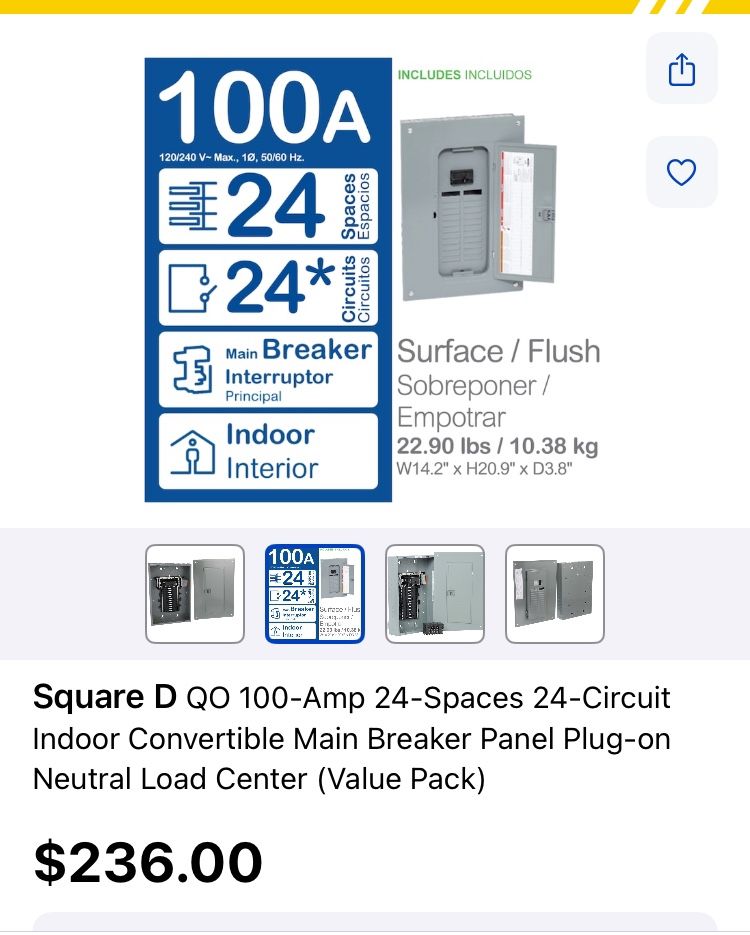Screen dimensions: 750x935
Task: Open the main product image fullscreen
Action: click(x=375, y=280)
